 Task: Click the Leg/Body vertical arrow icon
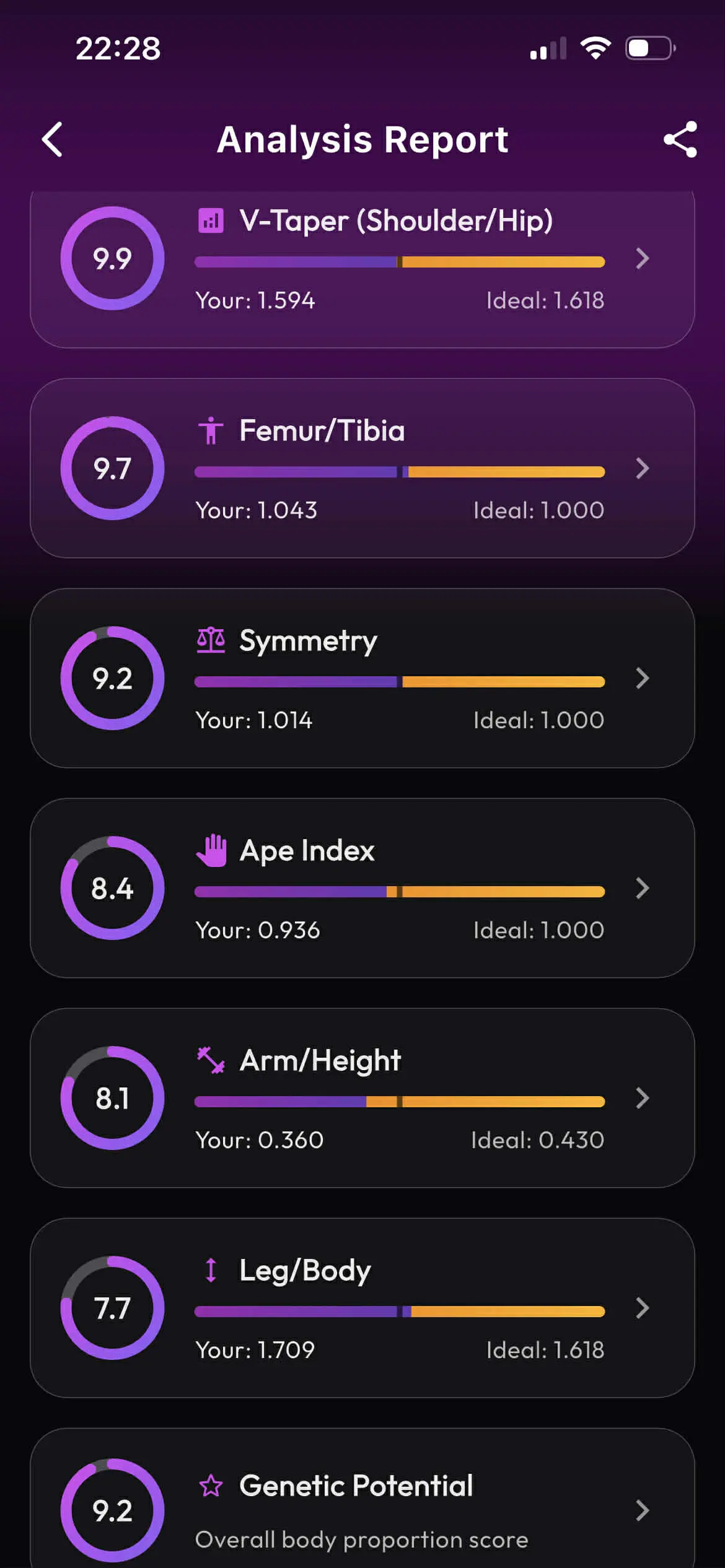click(x=211, y=1270)
